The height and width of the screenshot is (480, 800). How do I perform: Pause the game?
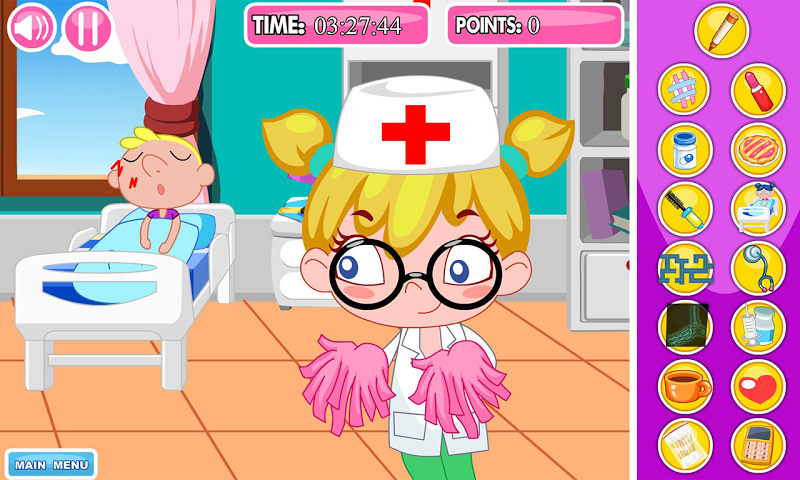click(89, 28)
